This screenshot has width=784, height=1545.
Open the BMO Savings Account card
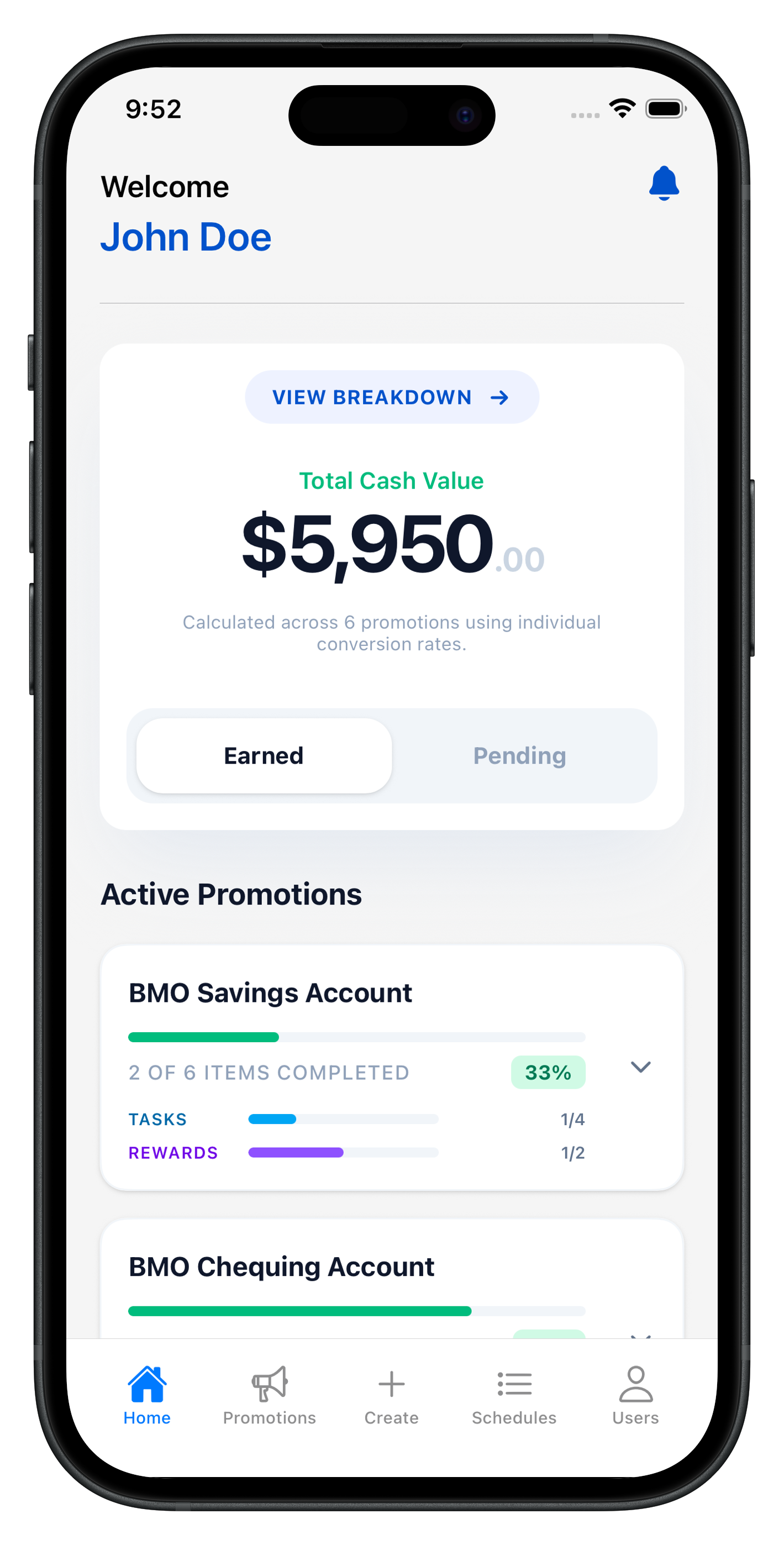pos(270,993)
